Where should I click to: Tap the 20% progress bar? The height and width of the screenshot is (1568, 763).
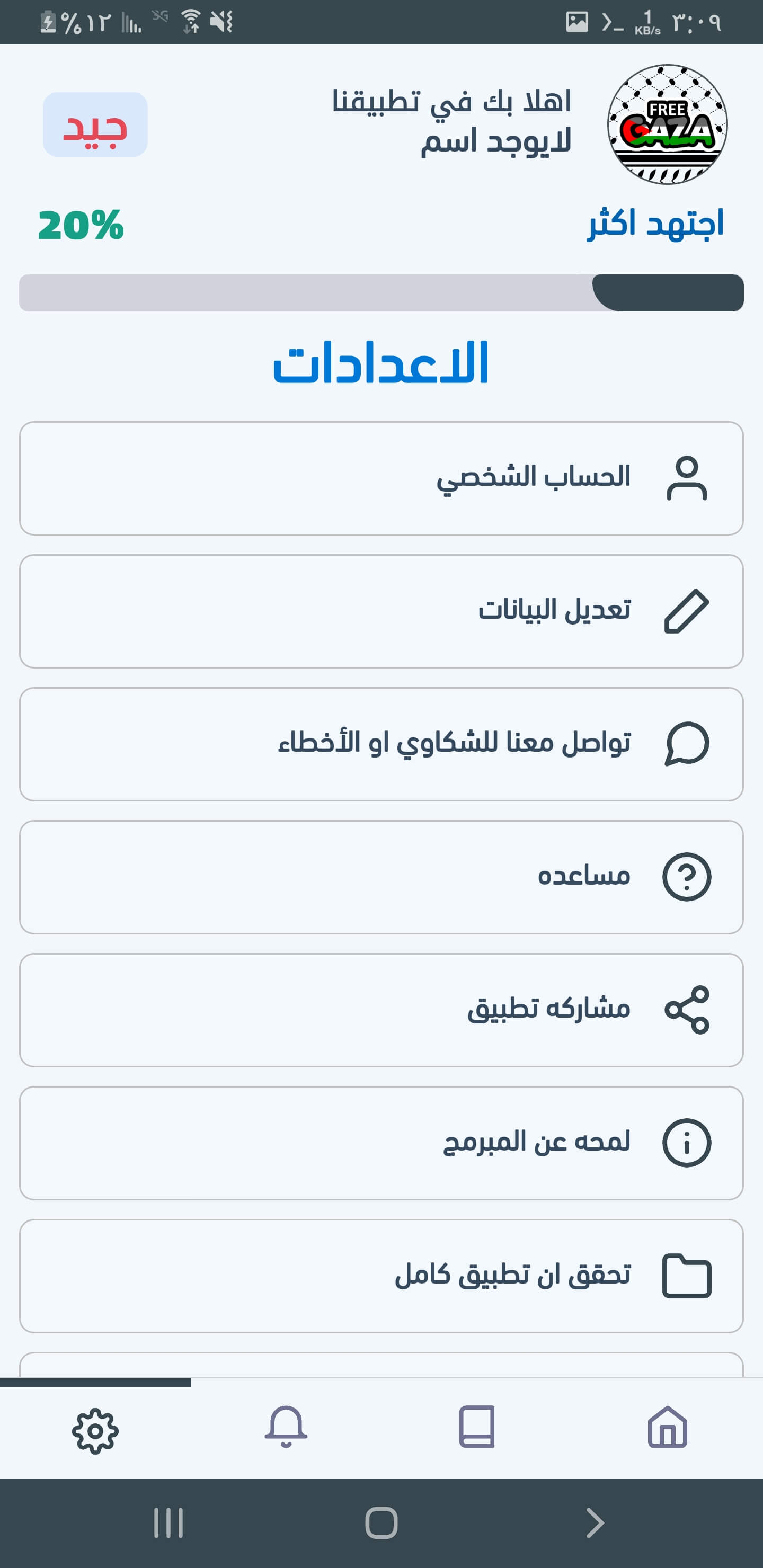[x=381, y=291]
